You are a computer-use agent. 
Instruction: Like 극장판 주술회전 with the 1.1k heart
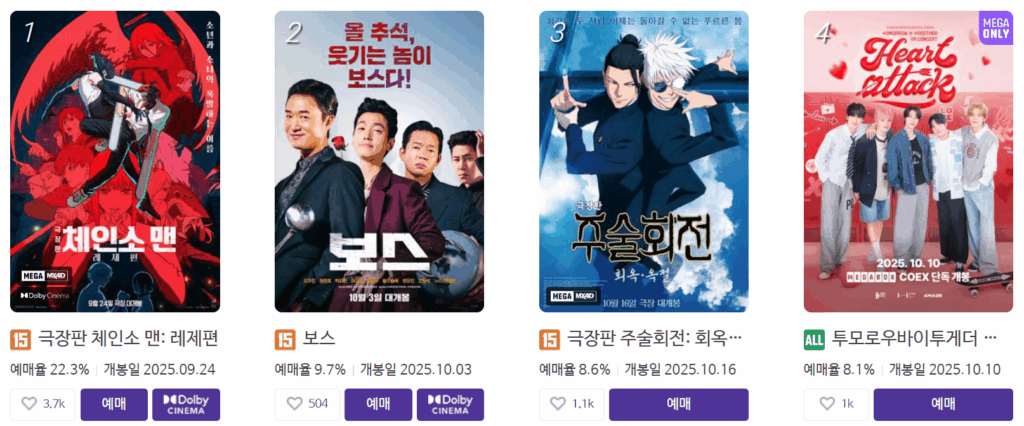[571, 404]
